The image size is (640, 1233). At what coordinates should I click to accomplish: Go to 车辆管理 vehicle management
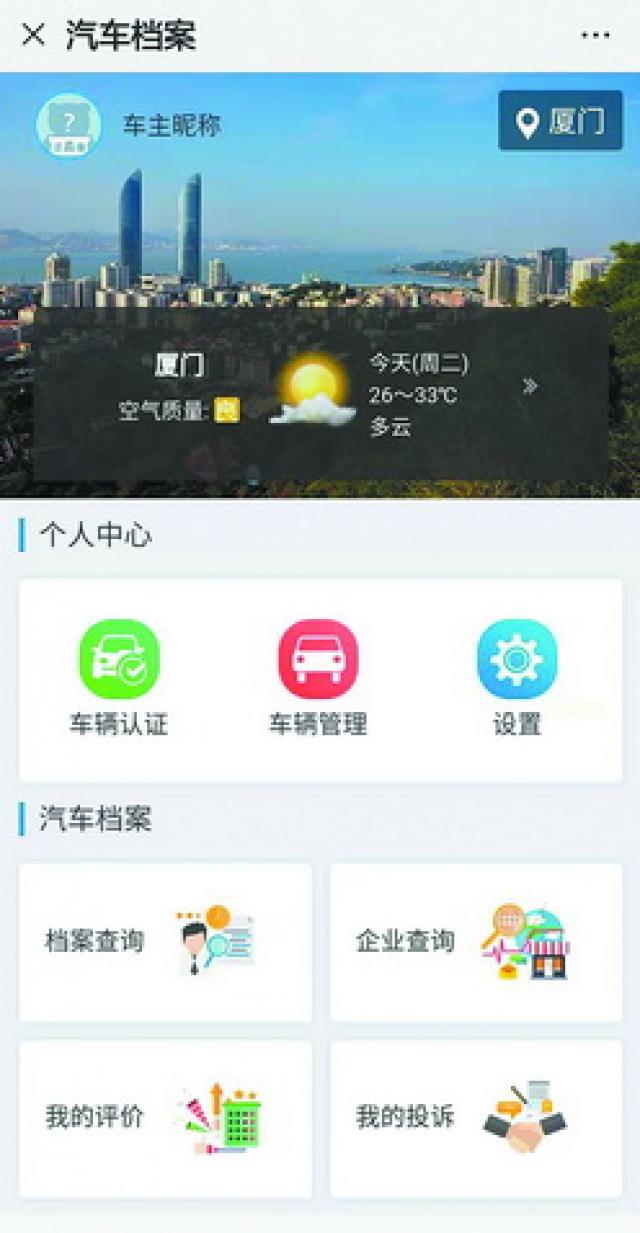point(318,678)
